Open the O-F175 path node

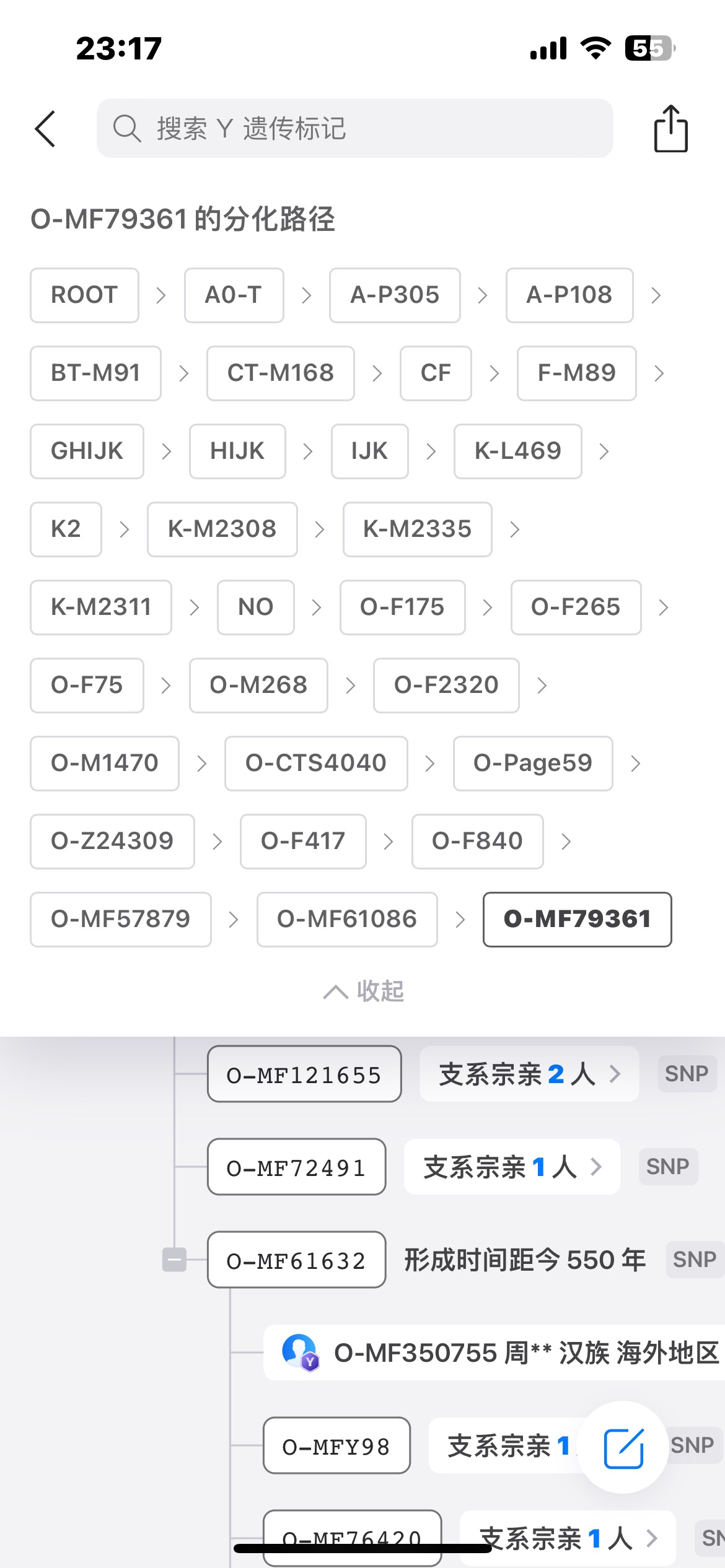pyautogui.click(x=403, y=608)
